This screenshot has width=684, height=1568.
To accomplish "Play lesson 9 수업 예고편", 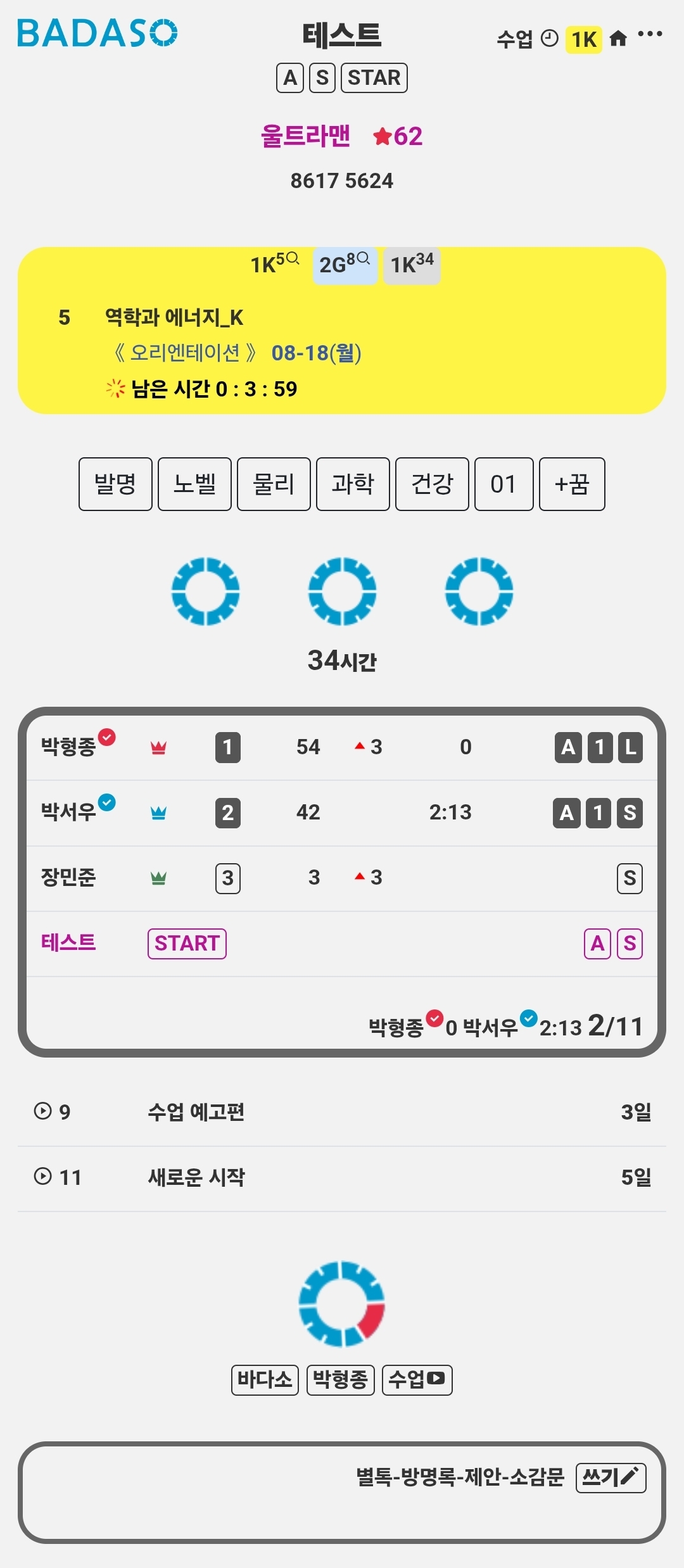I will 342,1112.
